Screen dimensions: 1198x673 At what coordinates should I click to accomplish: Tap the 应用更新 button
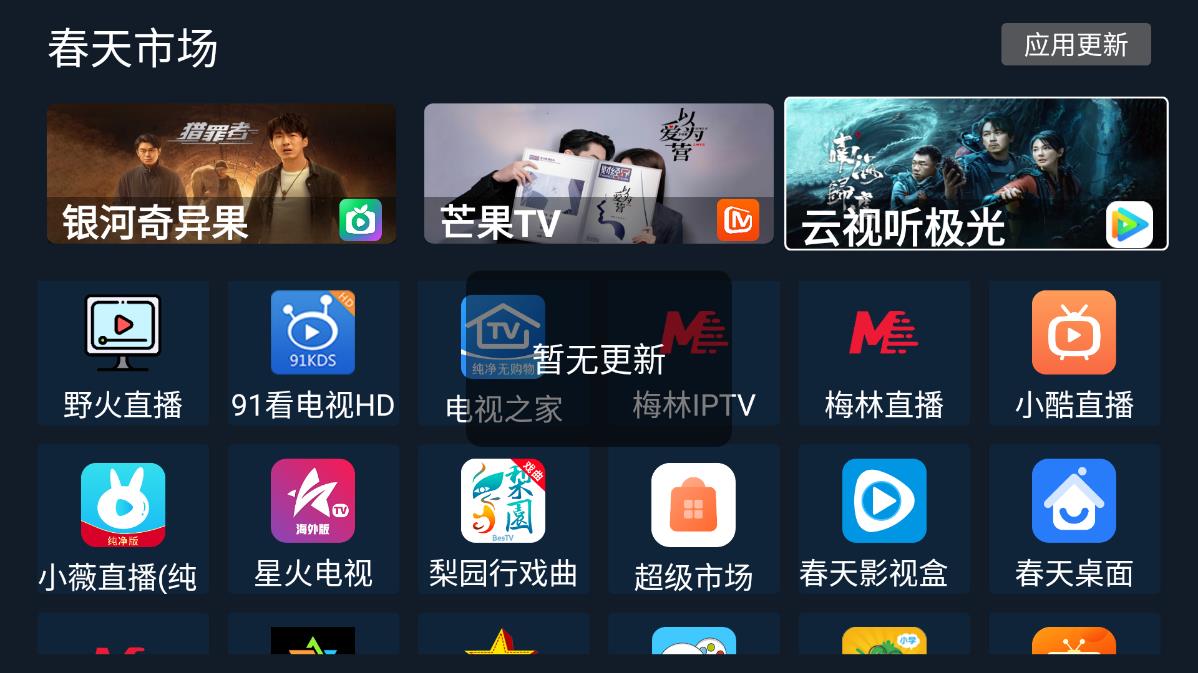1075,45
